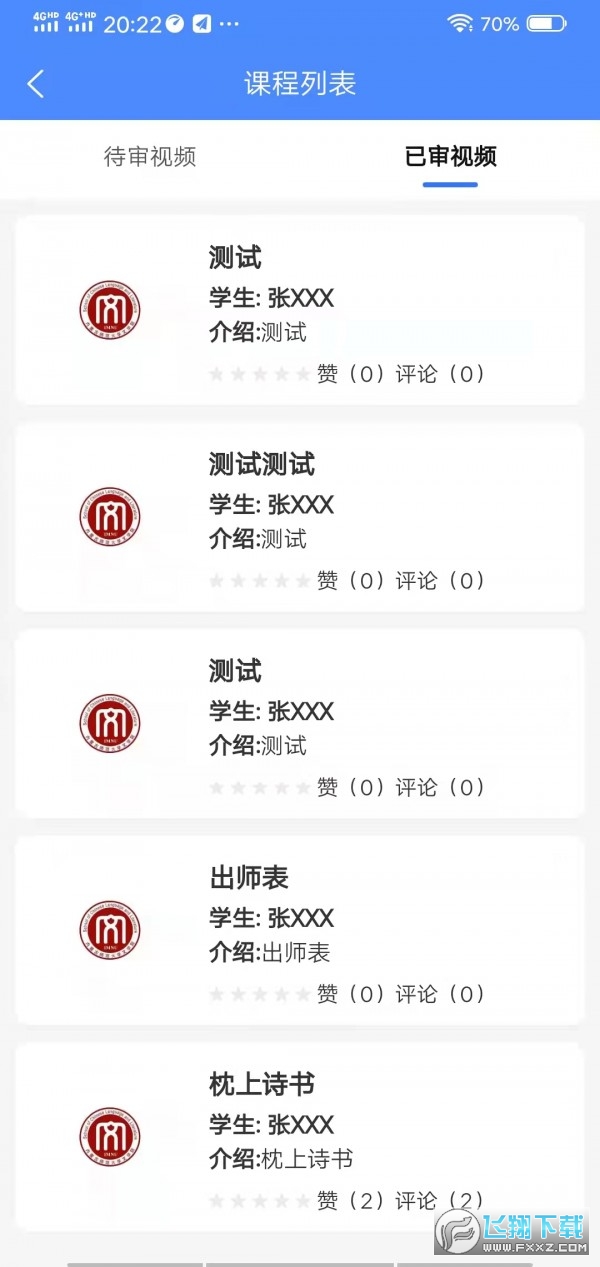This screenshot has width=600, height=1267.
Task: Go back using the arrow icon
Action: pos(36,84)
